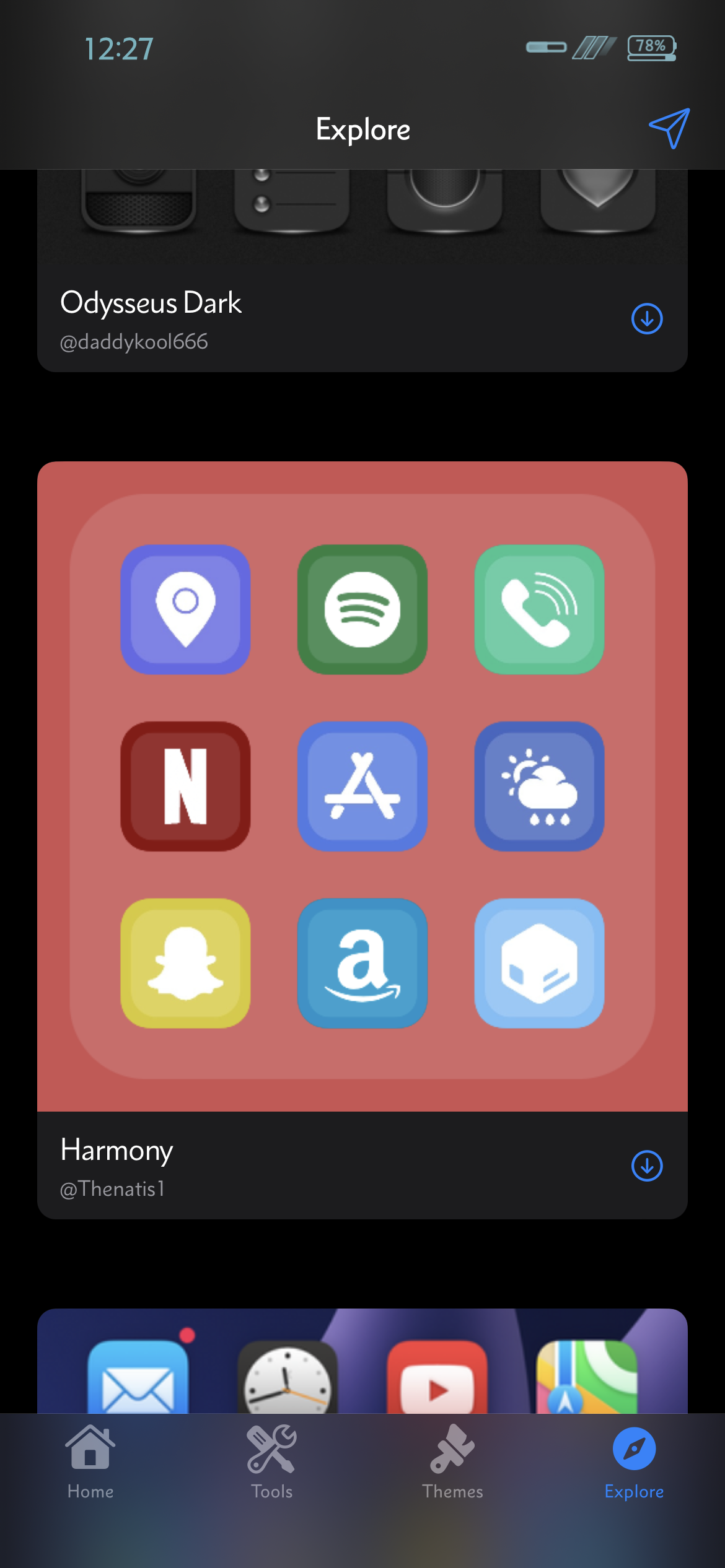Switch to the Themes tab
The height and width of the screenshot is (1568, 725).
pyautogui.click(x=452, y=1461)
